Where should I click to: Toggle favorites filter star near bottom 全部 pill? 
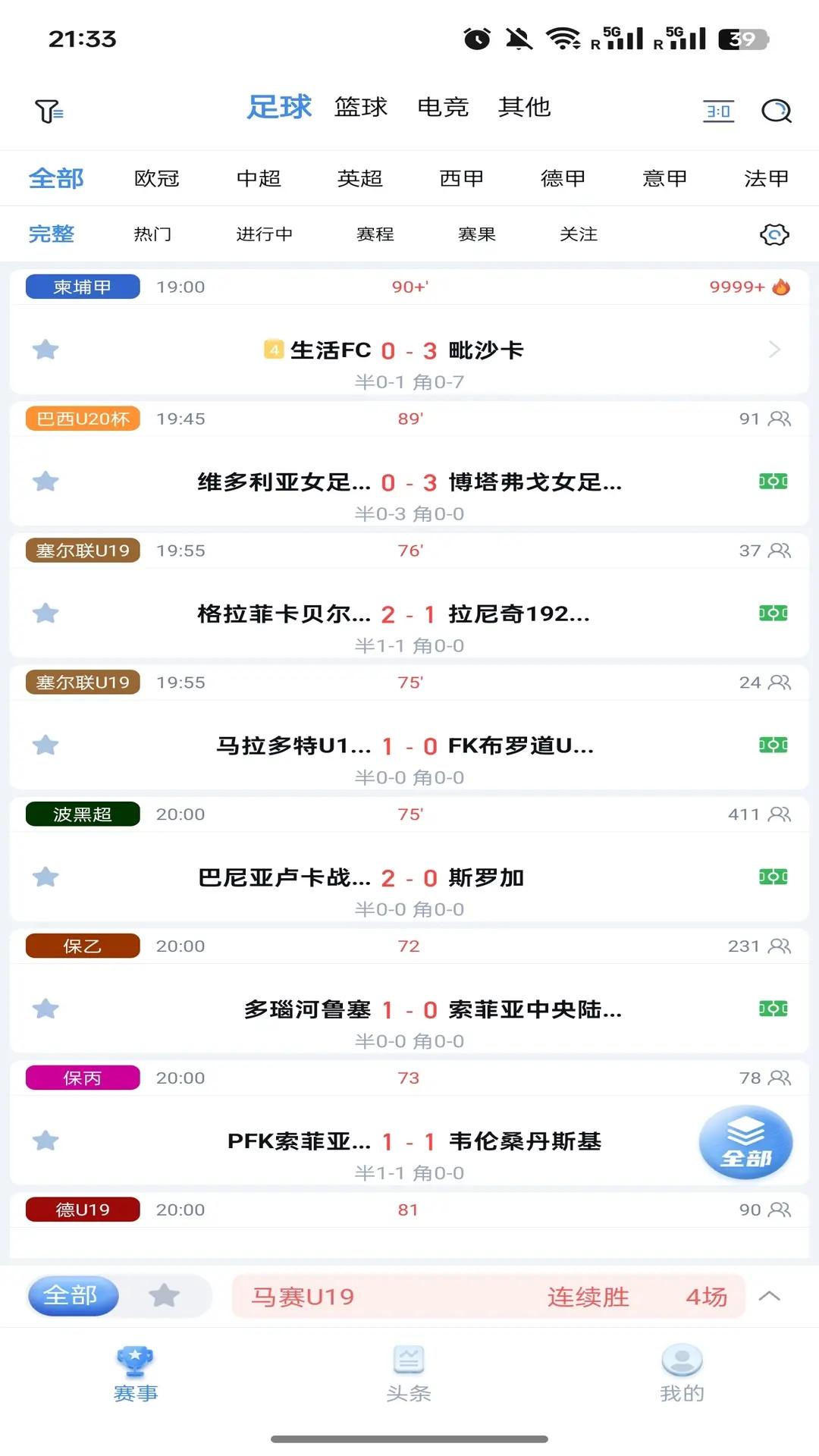(164, 1297)
